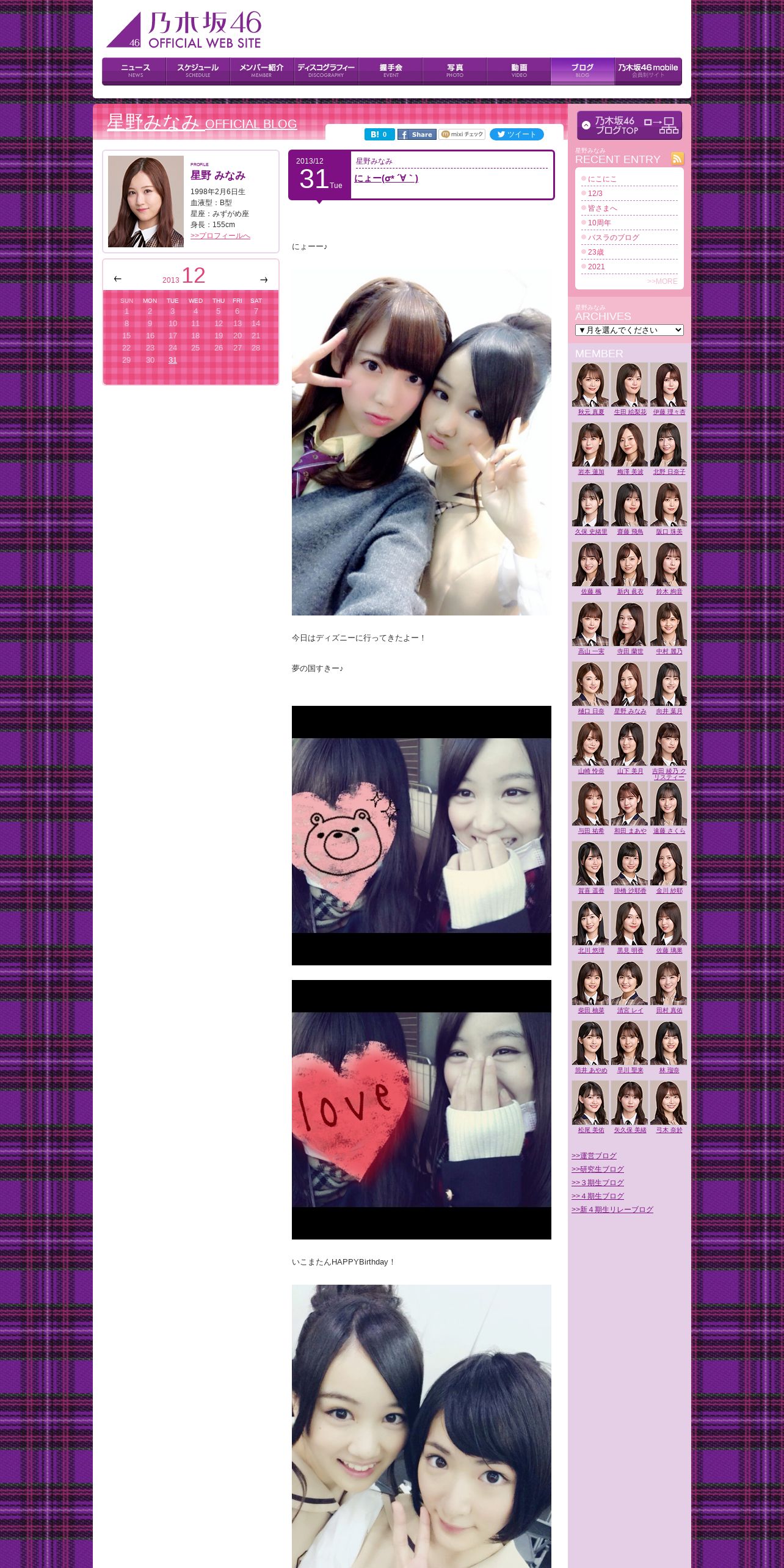
Task: Switch to the 動画 video tab
Action: coord(518,71)
